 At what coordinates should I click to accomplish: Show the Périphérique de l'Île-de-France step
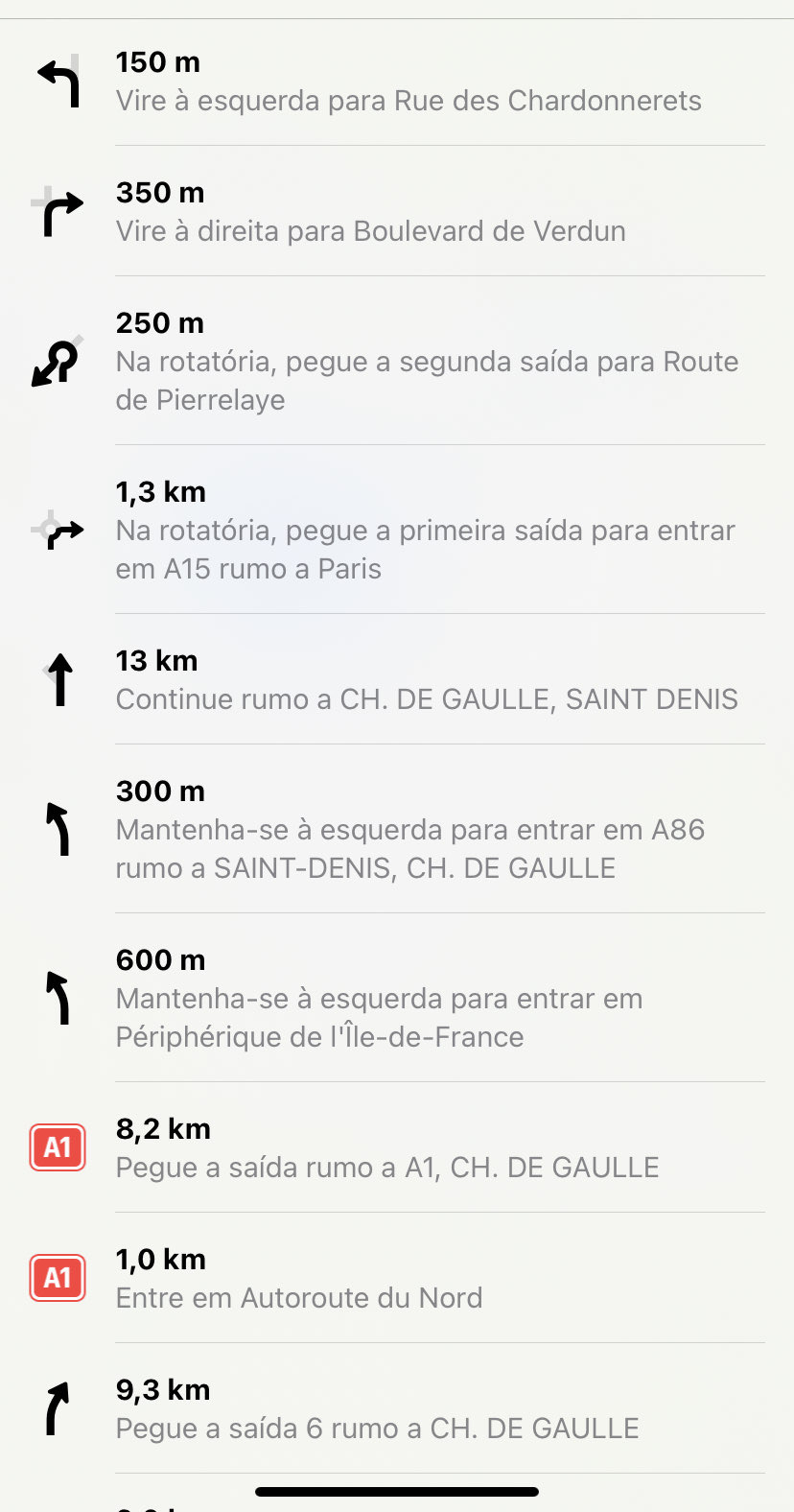tap(379, 999)
